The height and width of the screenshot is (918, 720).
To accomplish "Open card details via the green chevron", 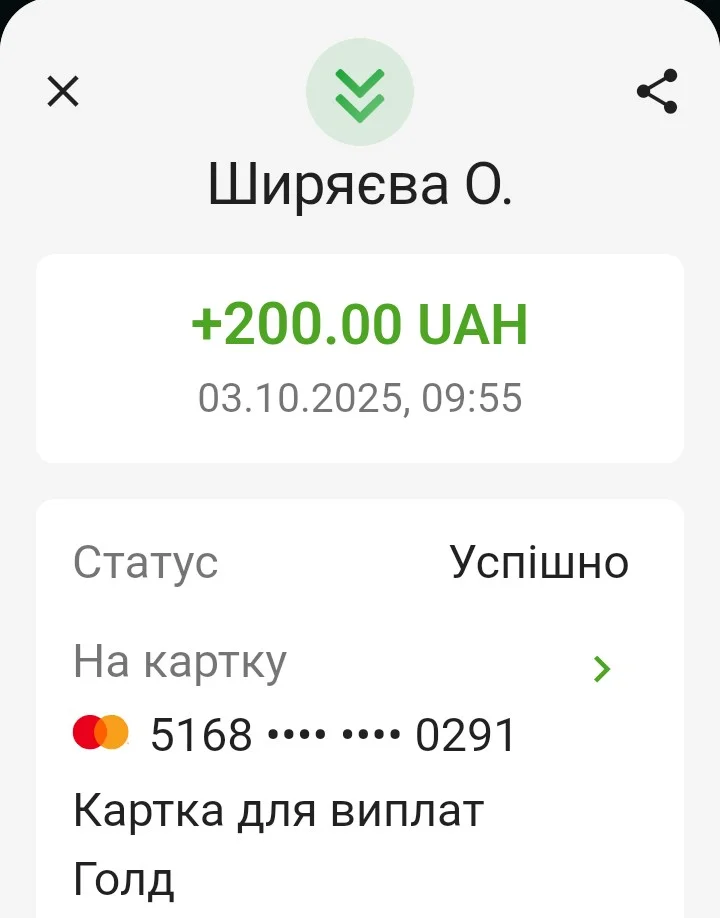I will pyautogui.click(x=601, y=669).
